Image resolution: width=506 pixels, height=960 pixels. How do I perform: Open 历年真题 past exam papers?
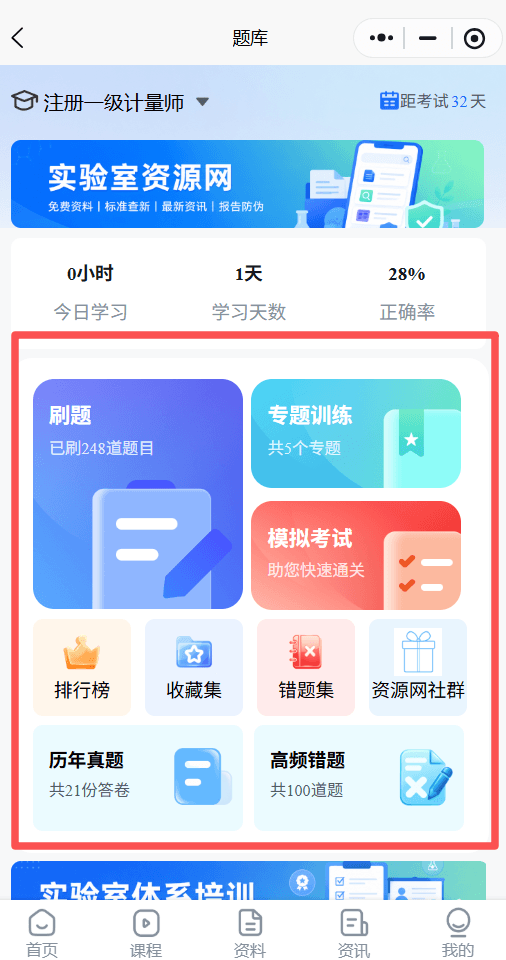138,778
